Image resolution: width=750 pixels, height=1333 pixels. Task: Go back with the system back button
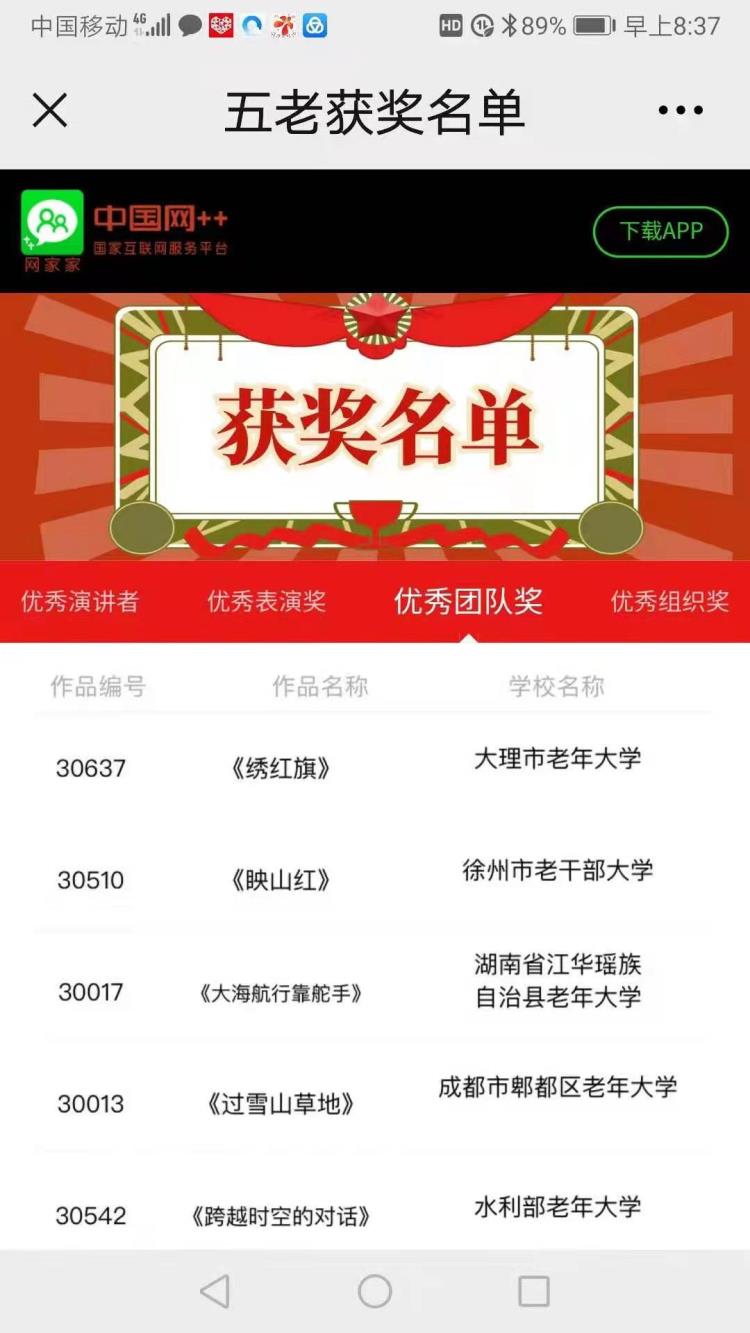215,1291
